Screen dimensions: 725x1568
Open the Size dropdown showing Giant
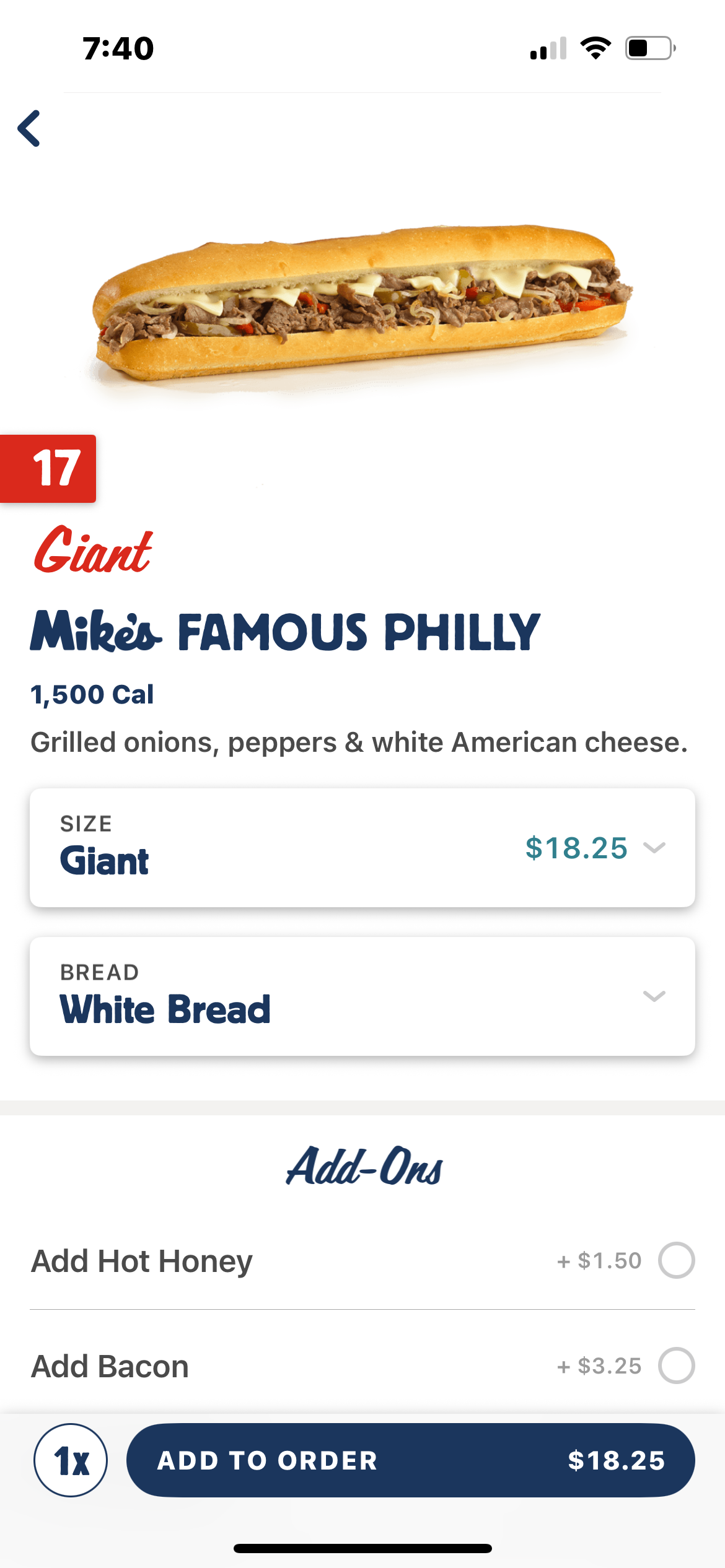tap(362, 847)
